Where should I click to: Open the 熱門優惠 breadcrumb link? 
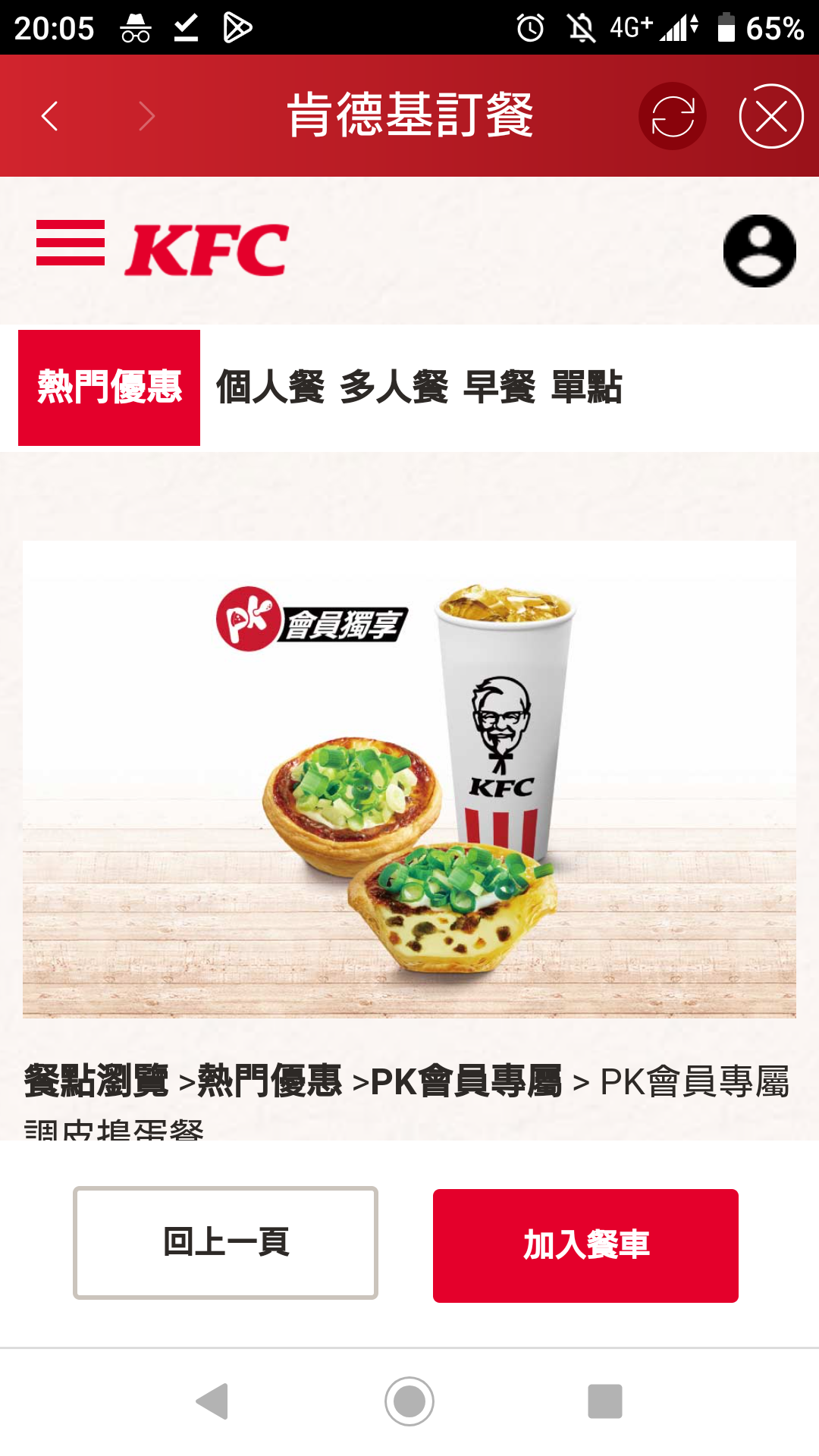[269, 1081]
